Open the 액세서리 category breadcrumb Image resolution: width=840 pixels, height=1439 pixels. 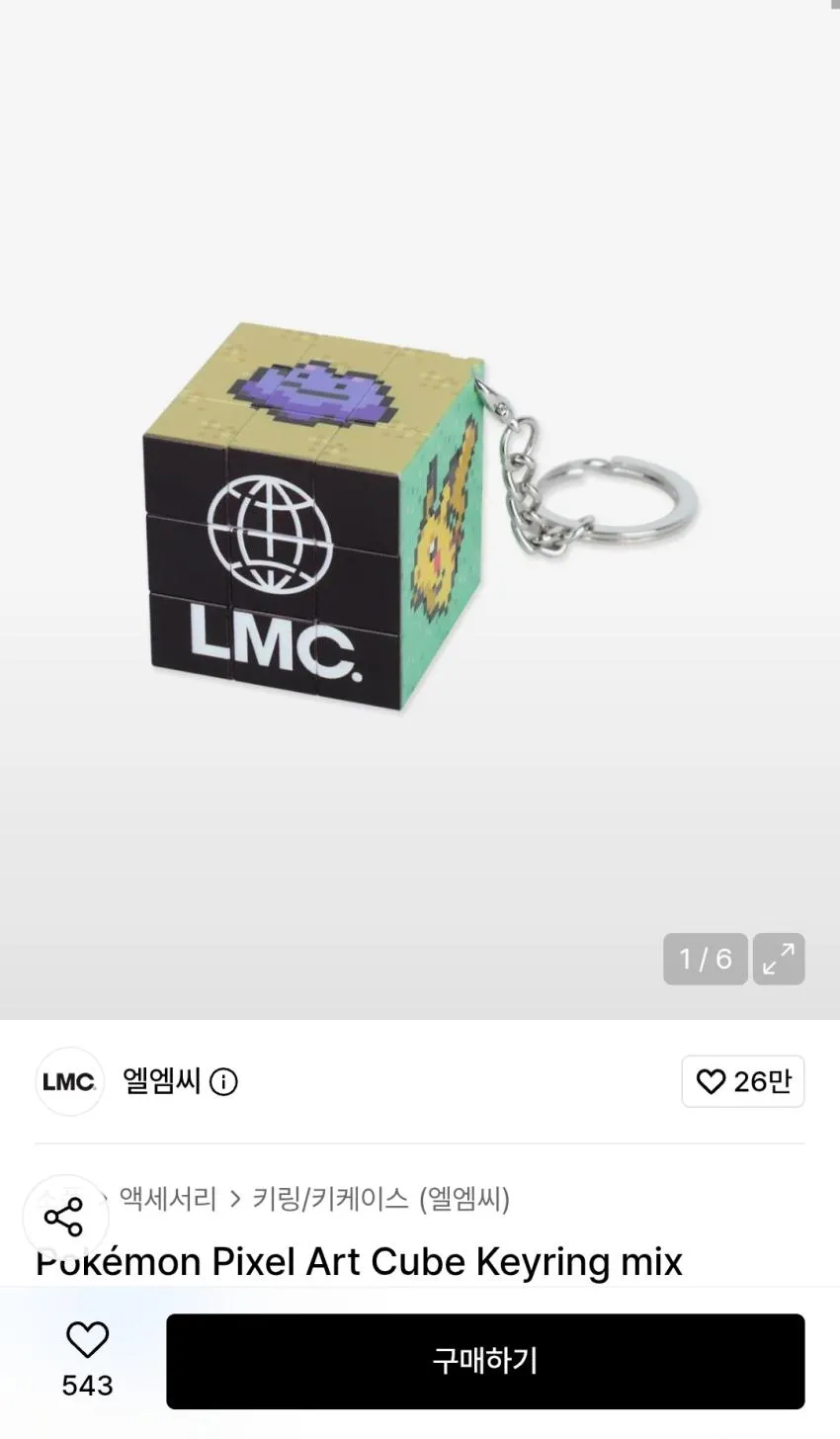pyautogui.click(x=168, y=1199)
